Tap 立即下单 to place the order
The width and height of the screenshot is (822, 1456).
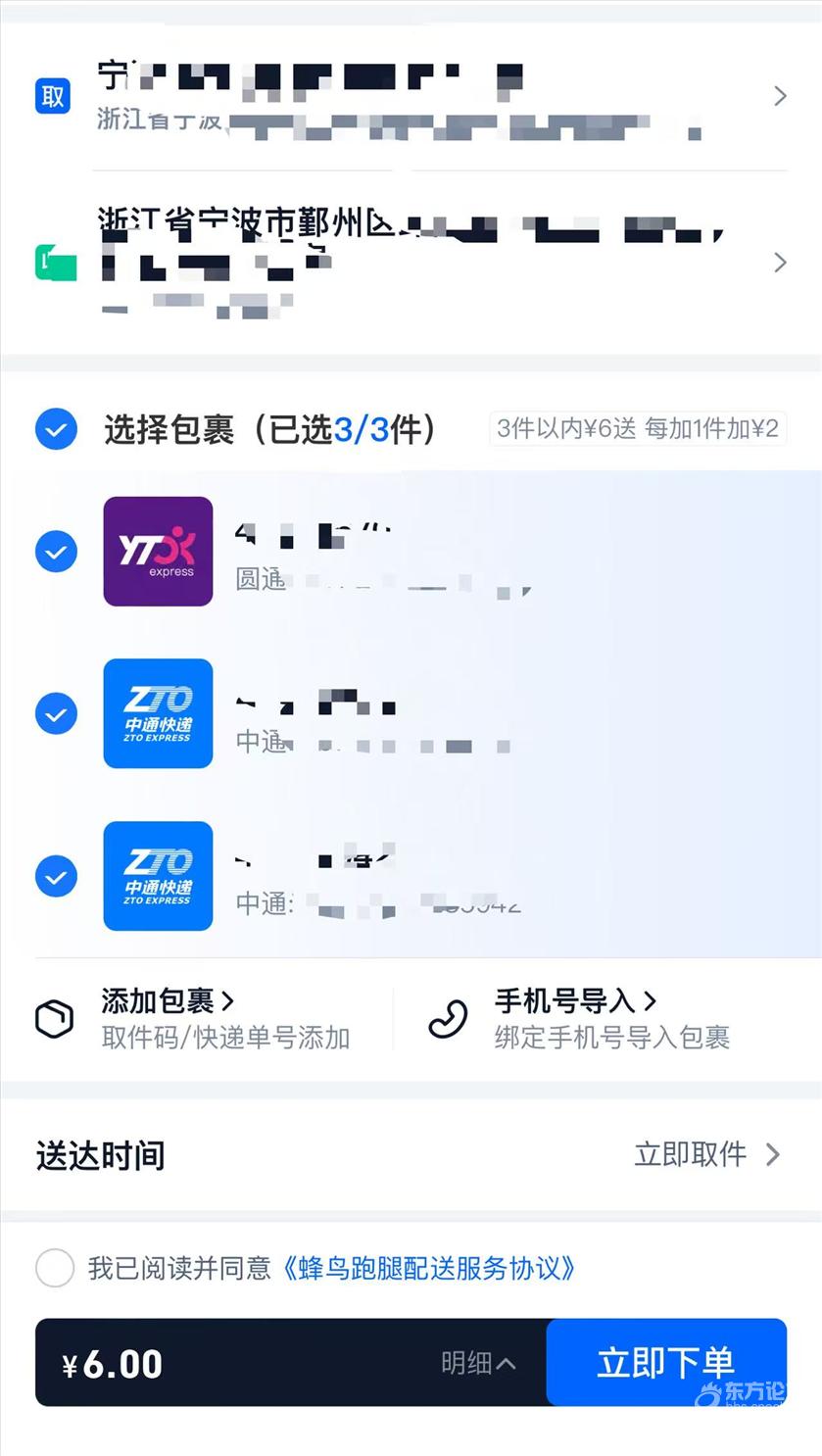pos(665,1363)
